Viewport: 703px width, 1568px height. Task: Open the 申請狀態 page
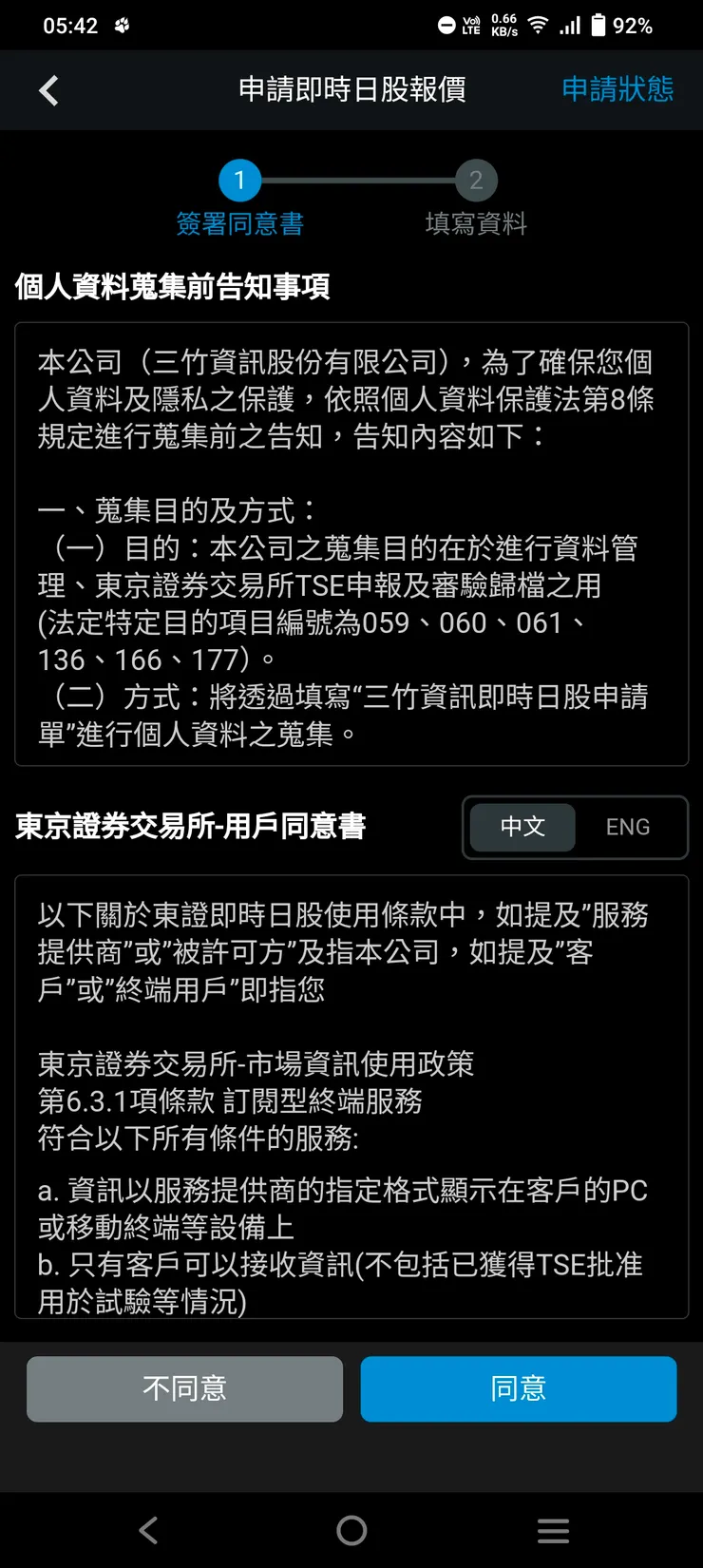[x=617, y=89]
